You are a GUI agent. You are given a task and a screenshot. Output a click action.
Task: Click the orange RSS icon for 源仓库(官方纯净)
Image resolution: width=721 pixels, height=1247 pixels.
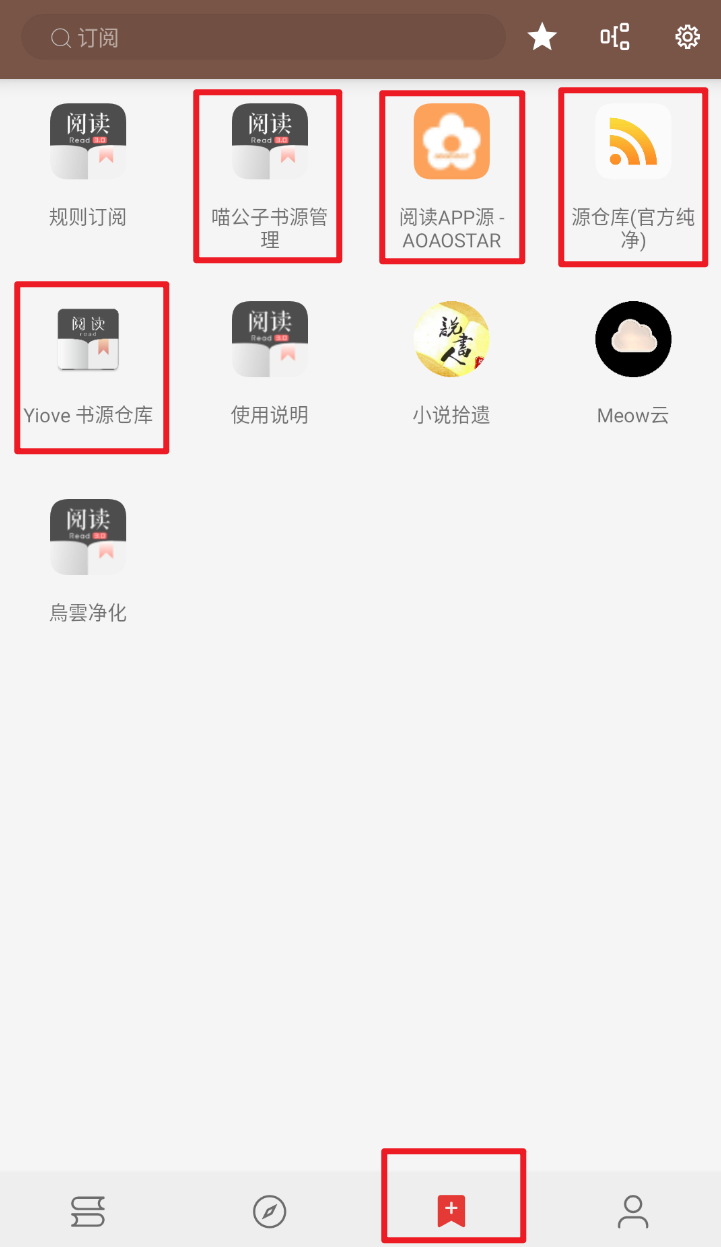click(632, 141)
